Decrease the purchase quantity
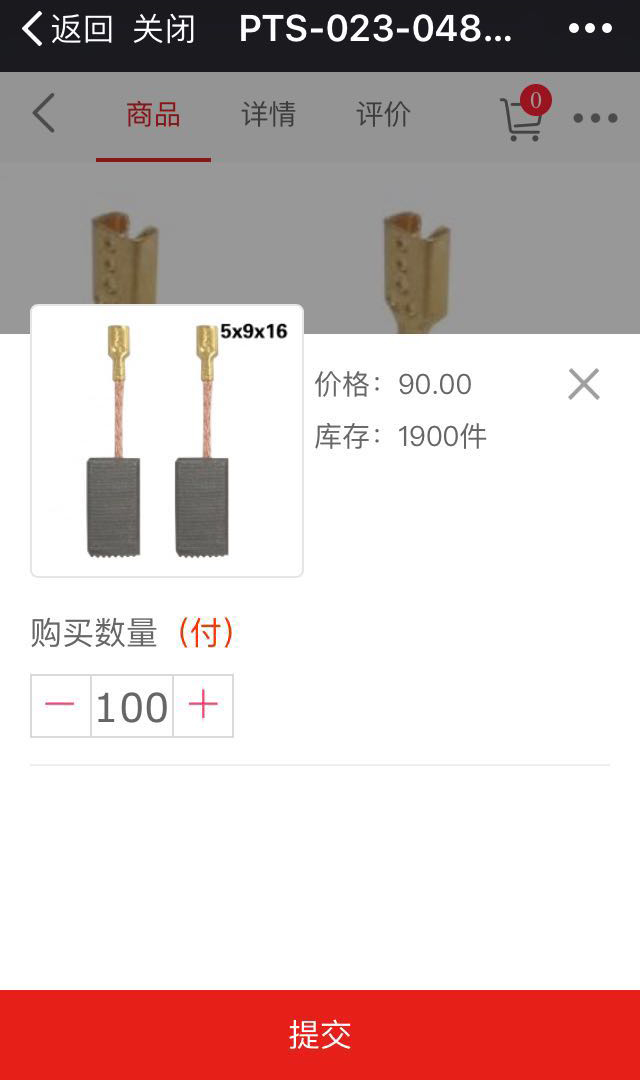 (61, 706)
